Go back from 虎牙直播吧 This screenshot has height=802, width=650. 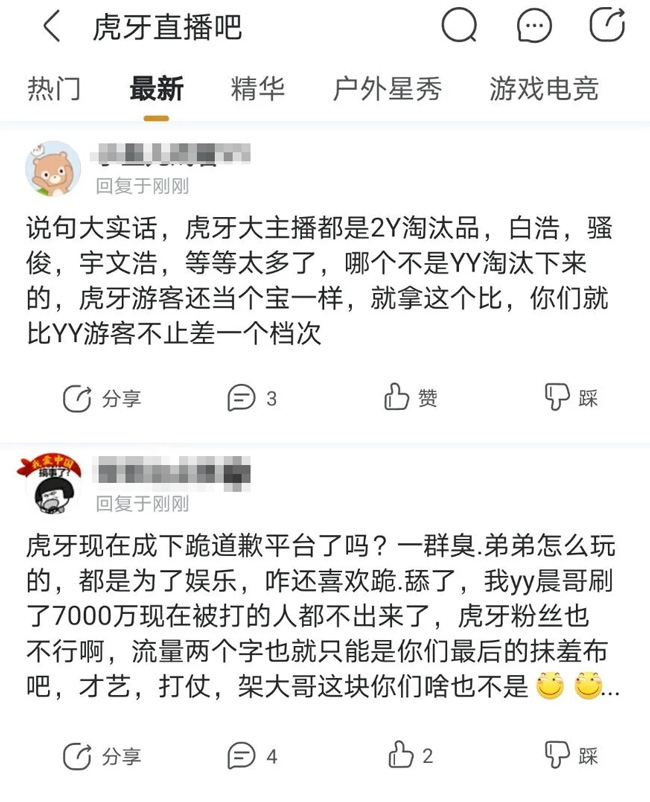[x=51, y=27]
